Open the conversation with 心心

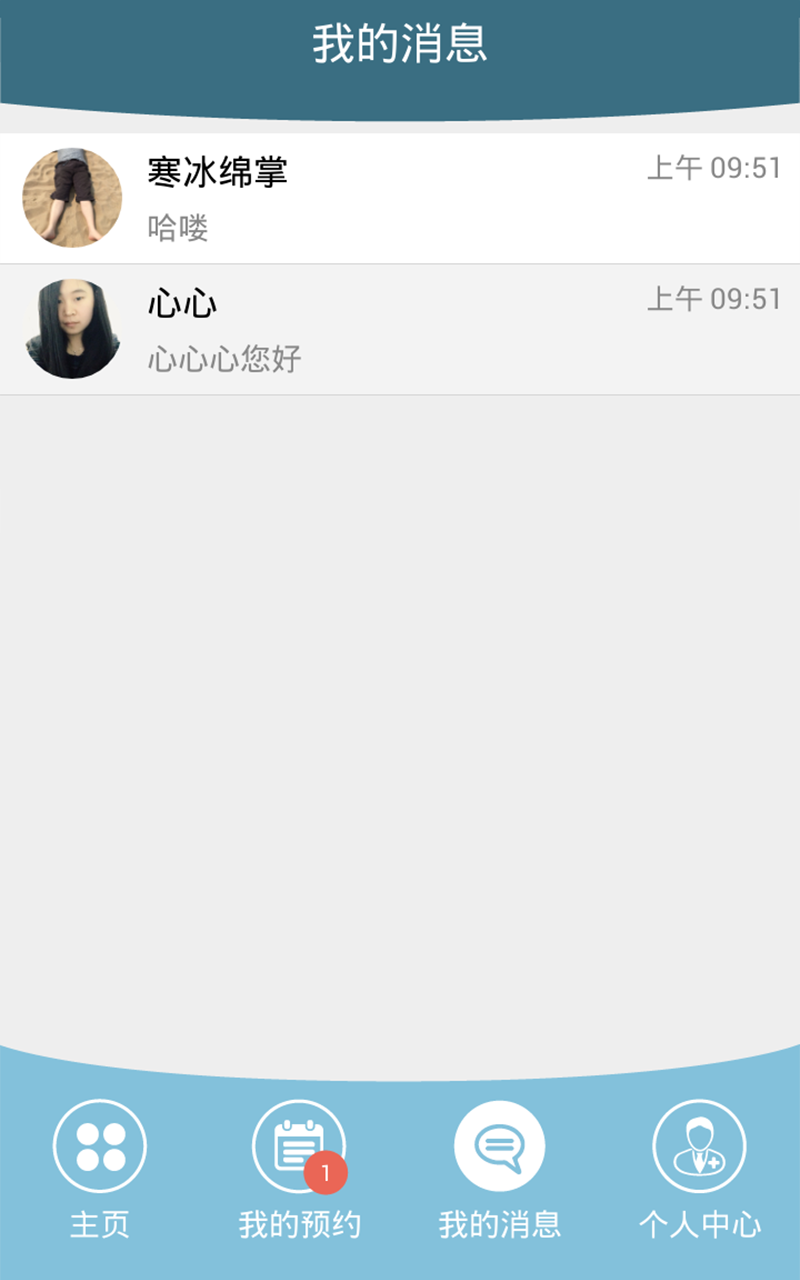click(400, 330)
